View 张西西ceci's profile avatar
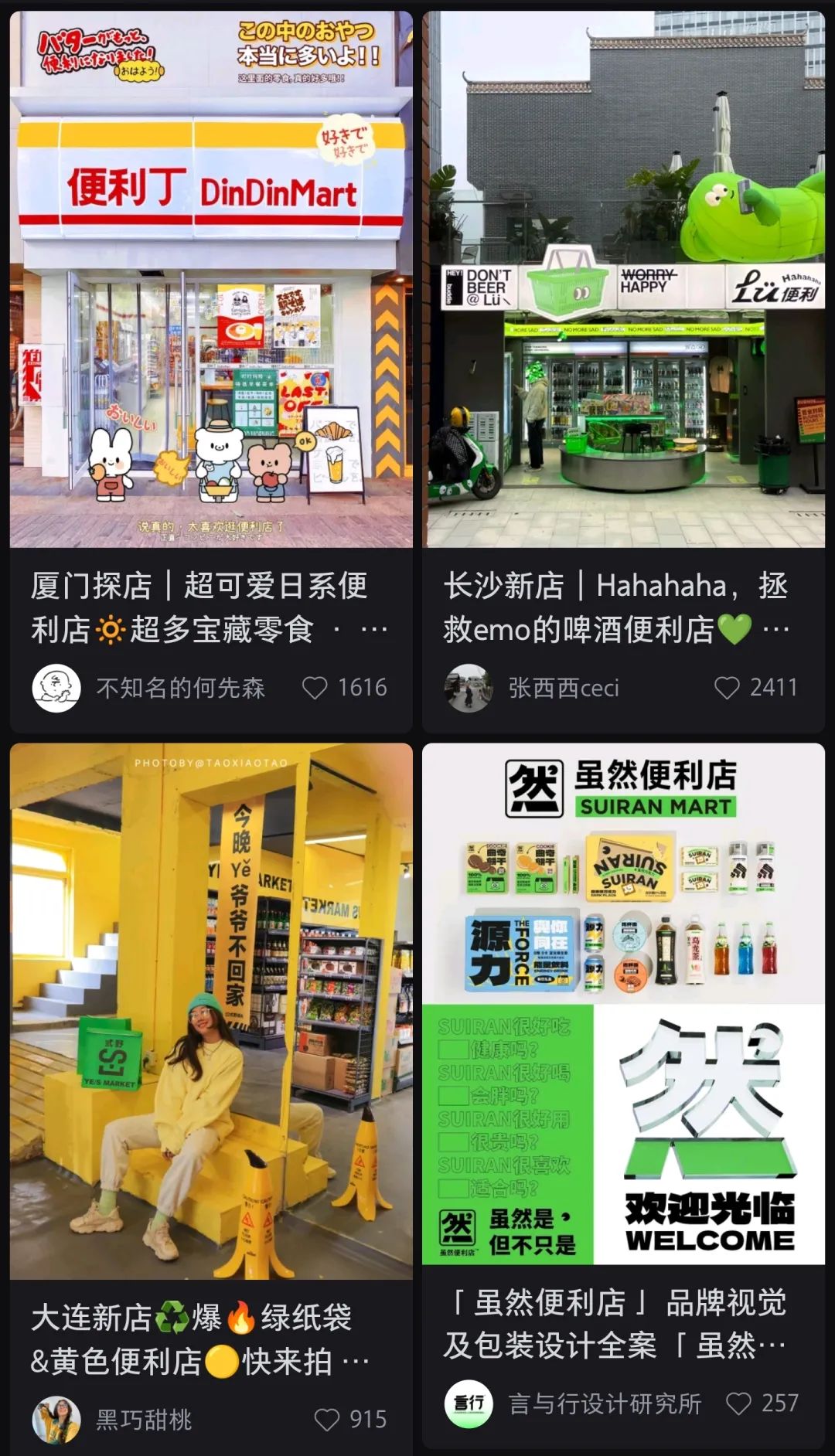 pos(469,688)
